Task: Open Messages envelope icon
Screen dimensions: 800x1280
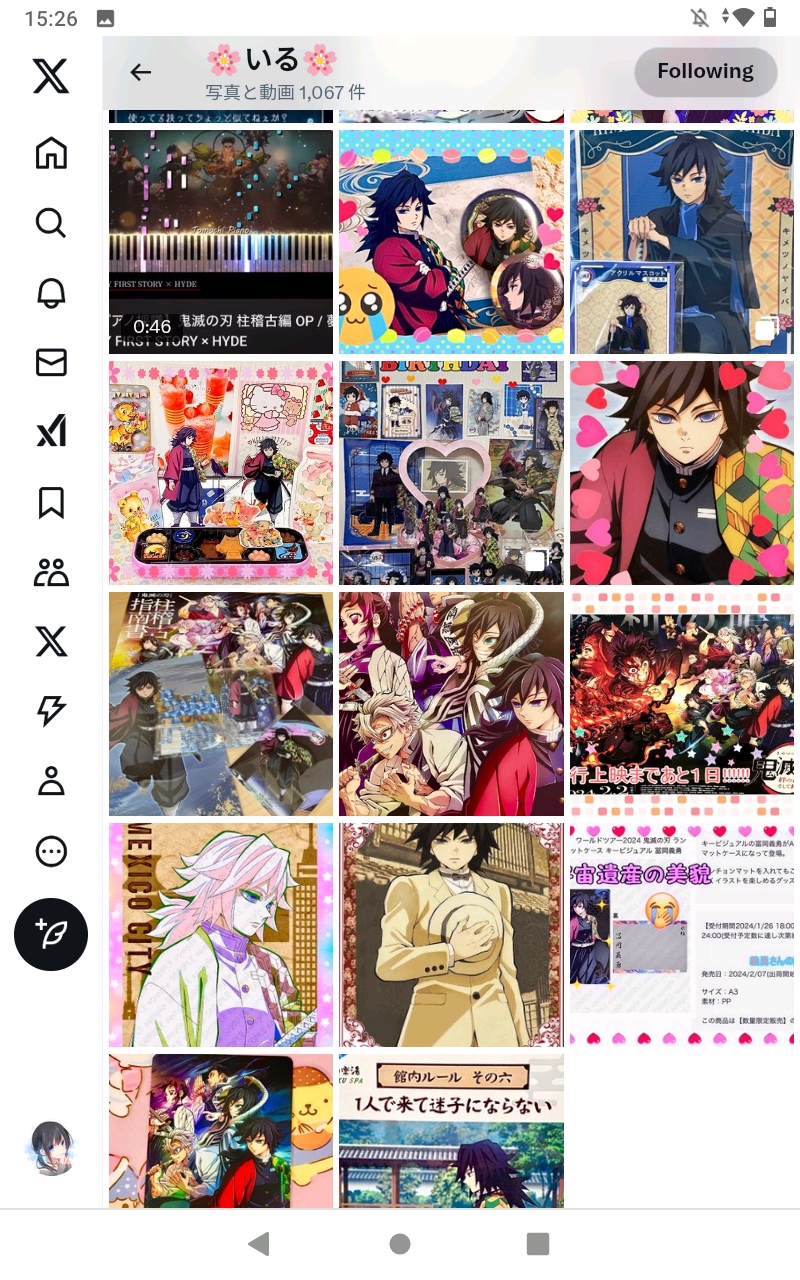Action: [51, 362]
